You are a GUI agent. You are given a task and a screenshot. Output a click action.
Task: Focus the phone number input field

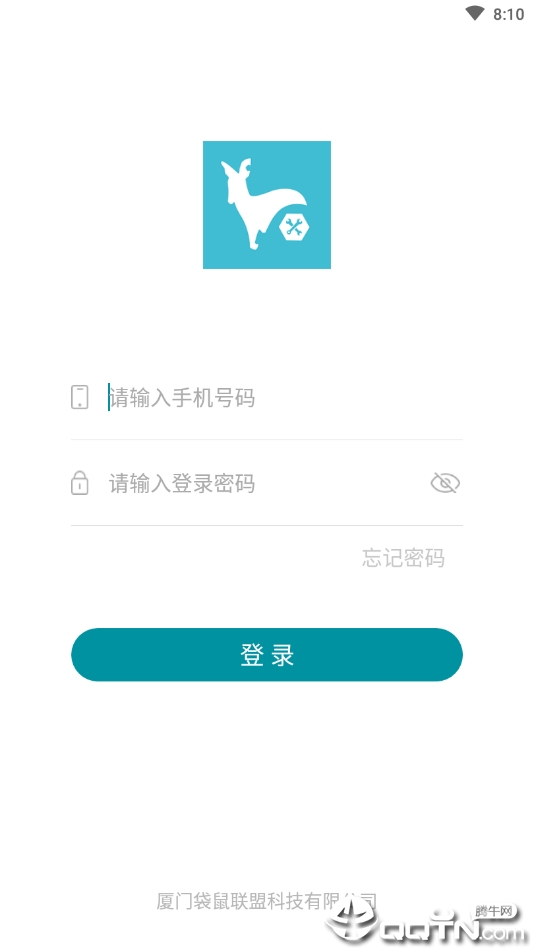point(285,398)
